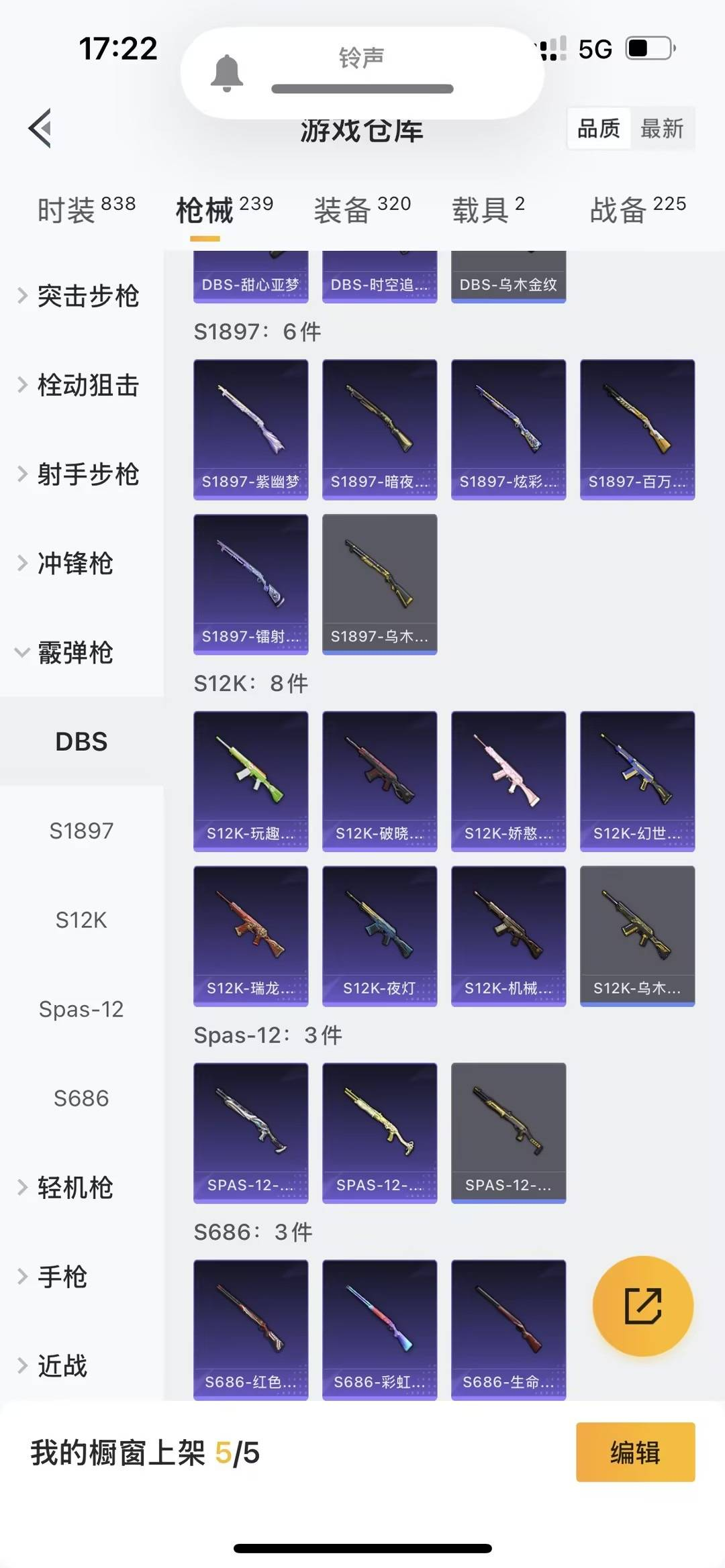Open the S12K-夜灯 skin
Screen dimensions: 725x1568
pyautogui.click(x=380, y=936)
